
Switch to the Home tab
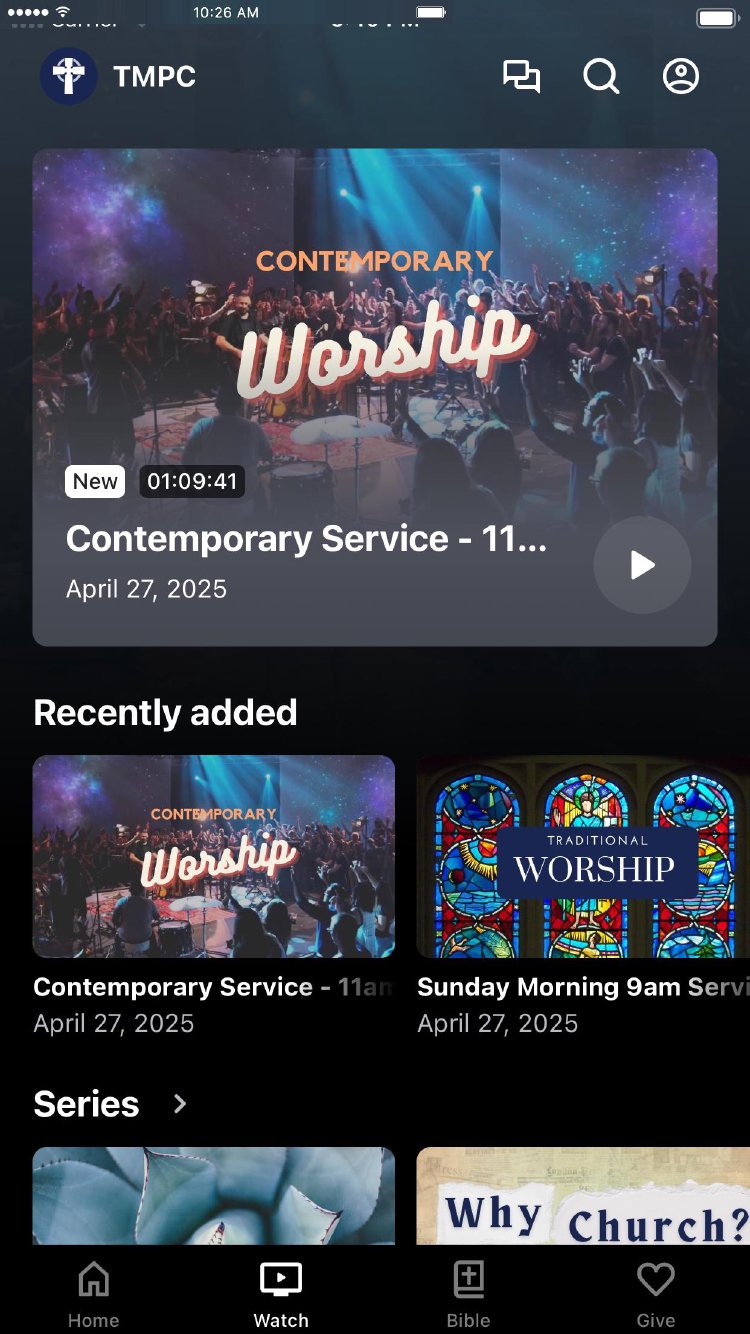point(94,1294)
